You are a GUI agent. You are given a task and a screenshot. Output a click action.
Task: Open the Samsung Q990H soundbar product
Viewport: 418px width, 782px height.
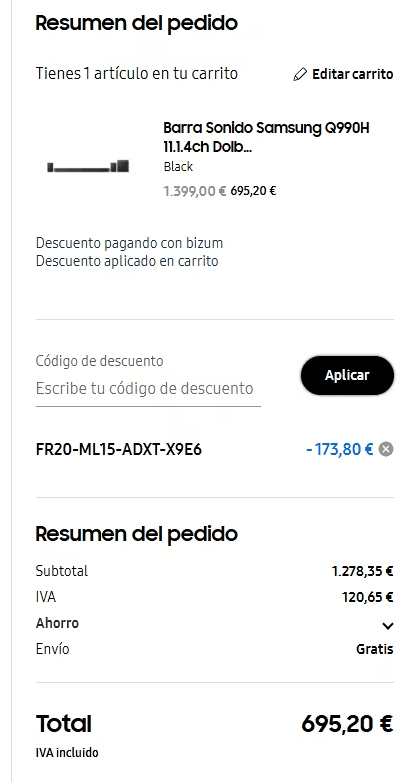pos(266,138)
